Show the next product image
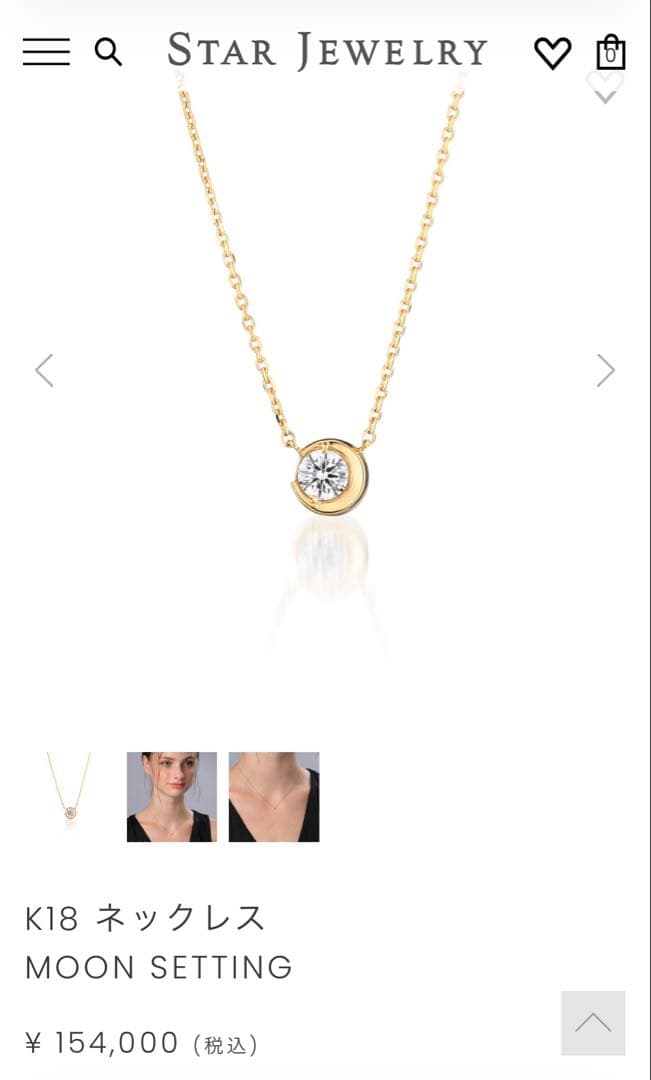 605,370
